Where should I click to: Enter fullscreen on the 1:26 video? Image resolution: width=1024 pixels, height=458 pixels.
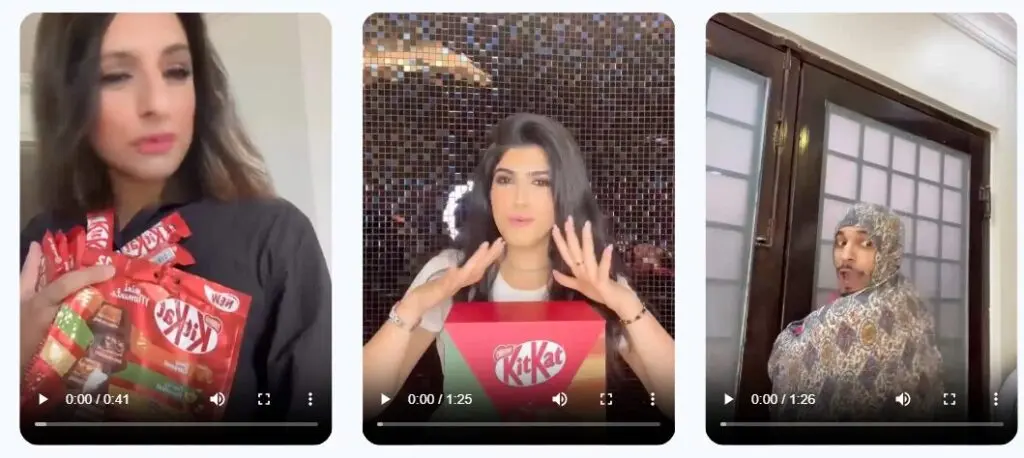click(949, 399)
